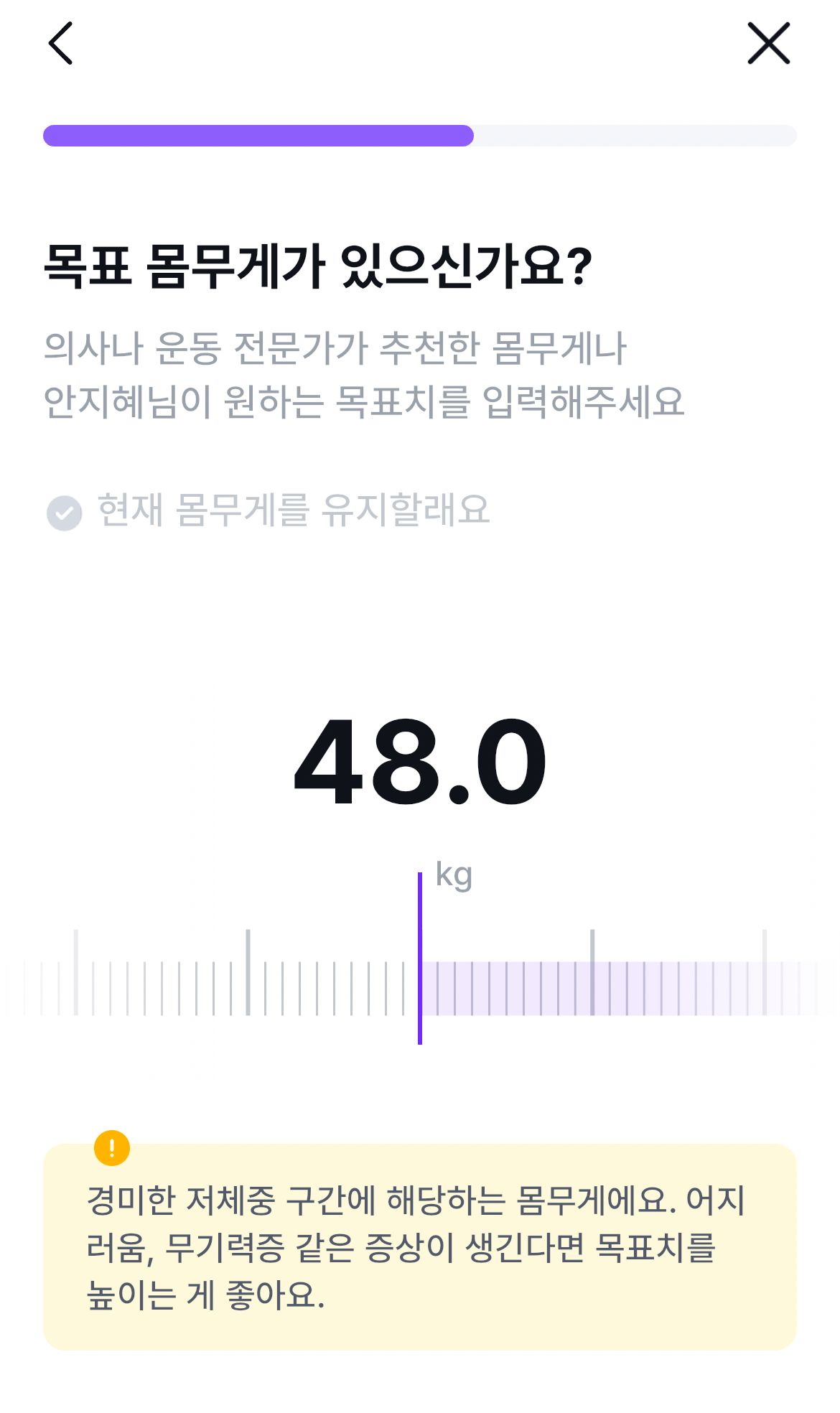Screen dimensions: 840x1413
Task: Tap the unfilled gray progress bar segment
Action: click(x=639, y=134)
